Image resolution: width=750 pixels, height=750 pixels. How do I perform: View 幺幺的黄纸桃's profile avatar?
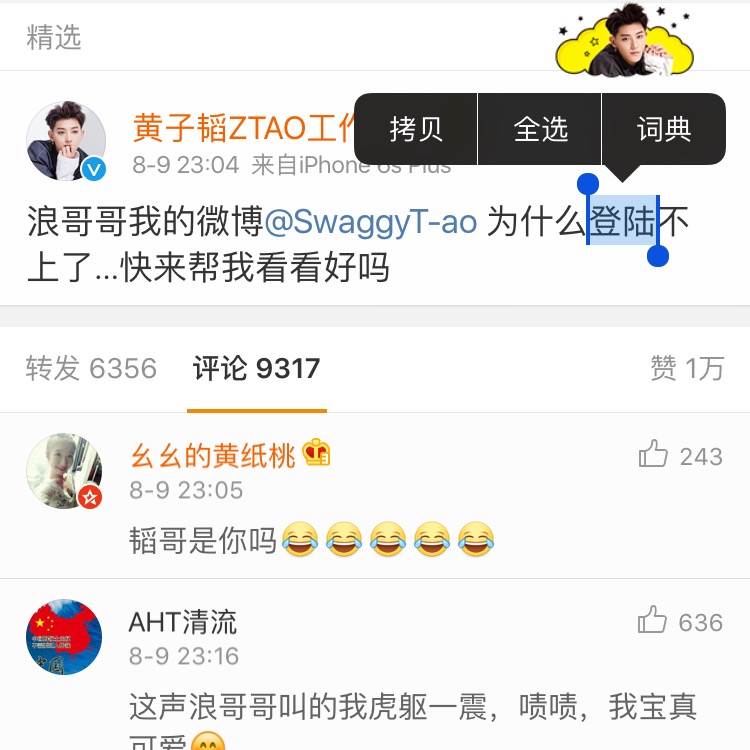(x=64, y=471)
